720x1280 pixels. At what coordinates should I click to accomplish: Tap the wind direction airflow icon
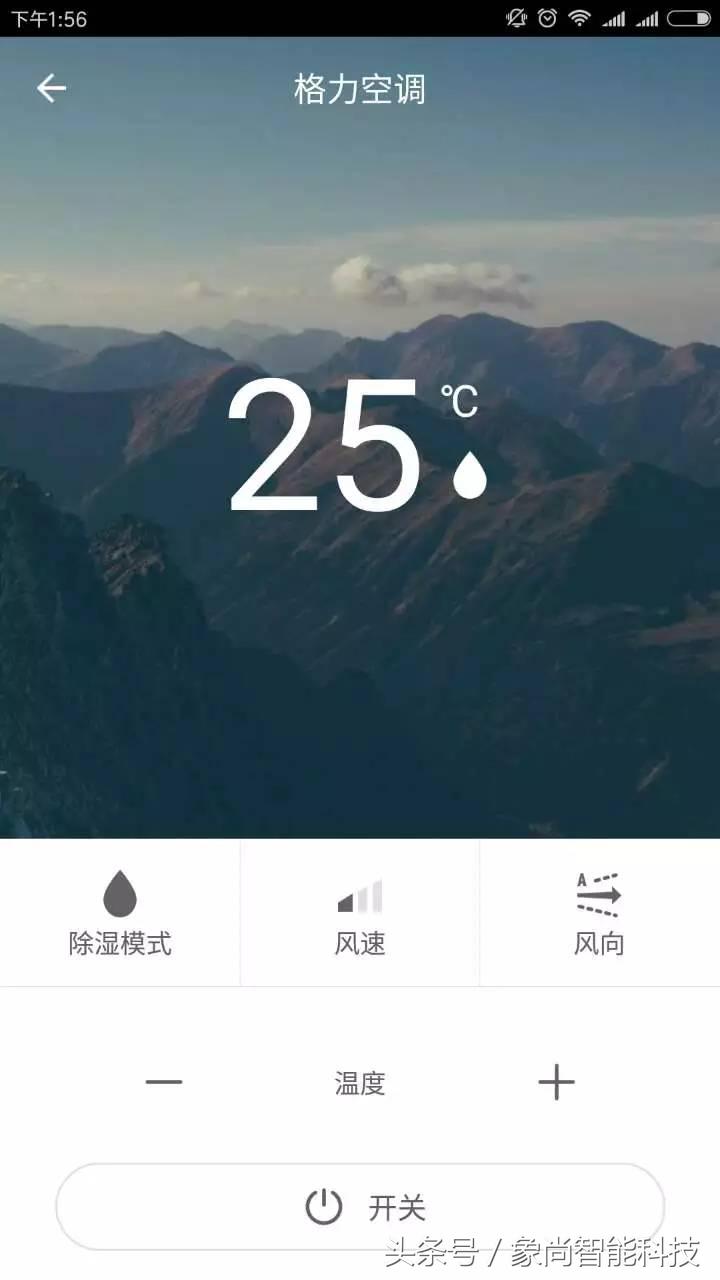point(598,895)
